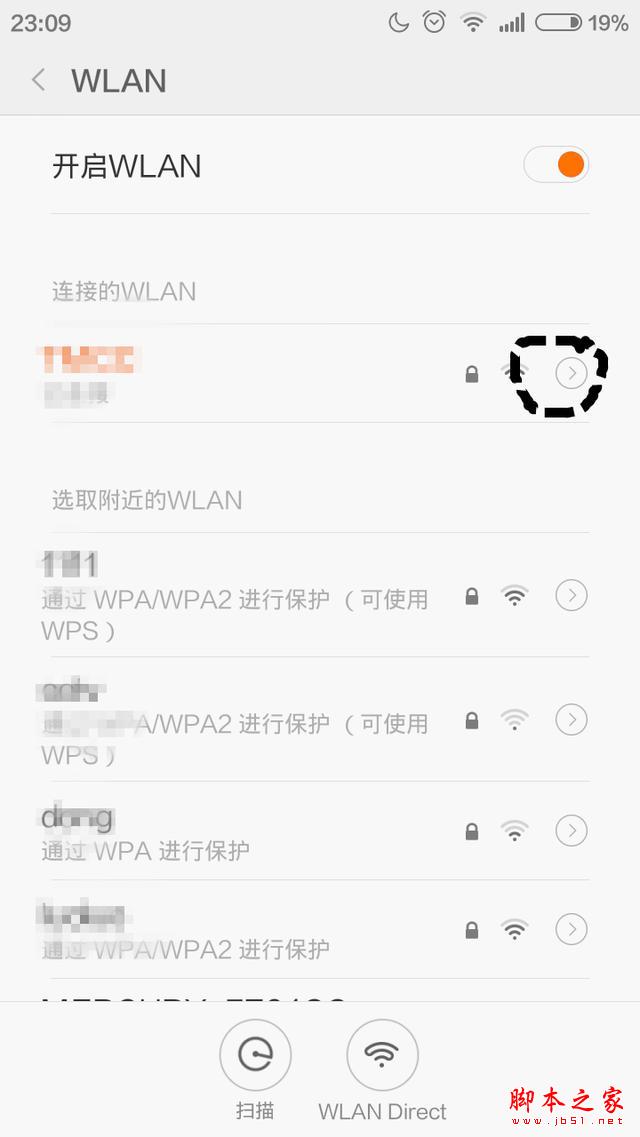Connect to the 111 network
This screenshot has height=1137, width=640.
pyautogui.click(x=235, y=595)
